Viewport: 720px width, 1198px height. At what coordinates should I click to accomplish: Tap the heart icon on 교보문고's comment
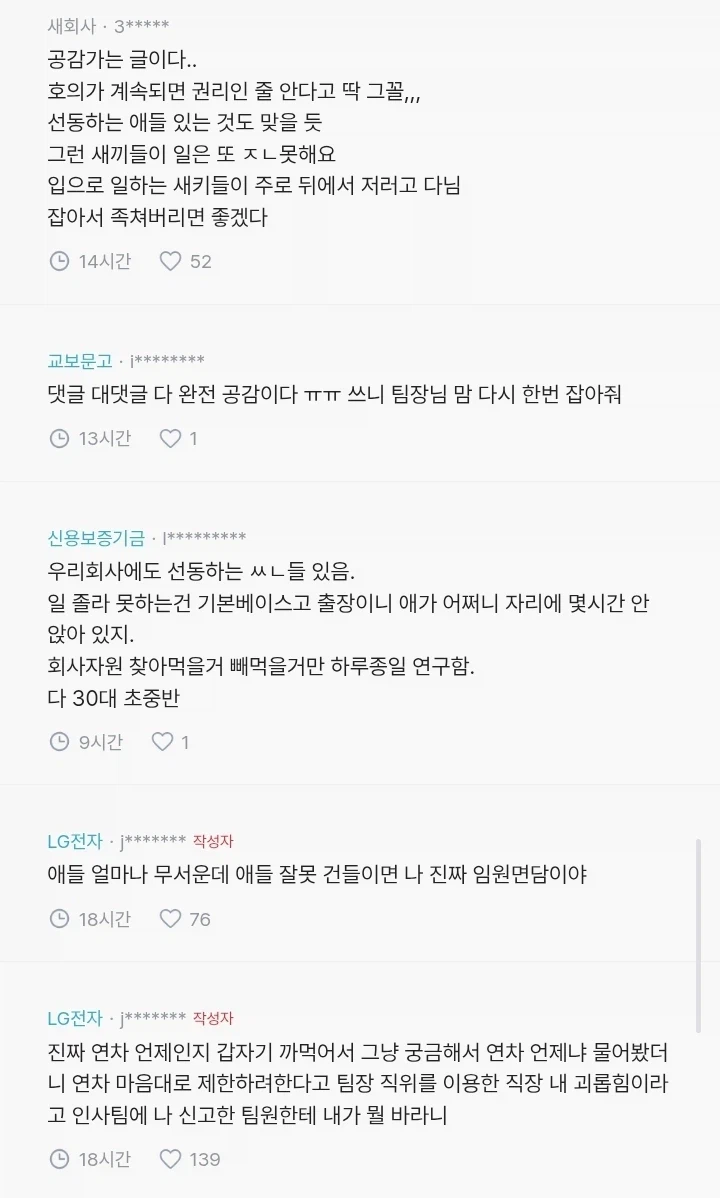[x=170, y=437]
